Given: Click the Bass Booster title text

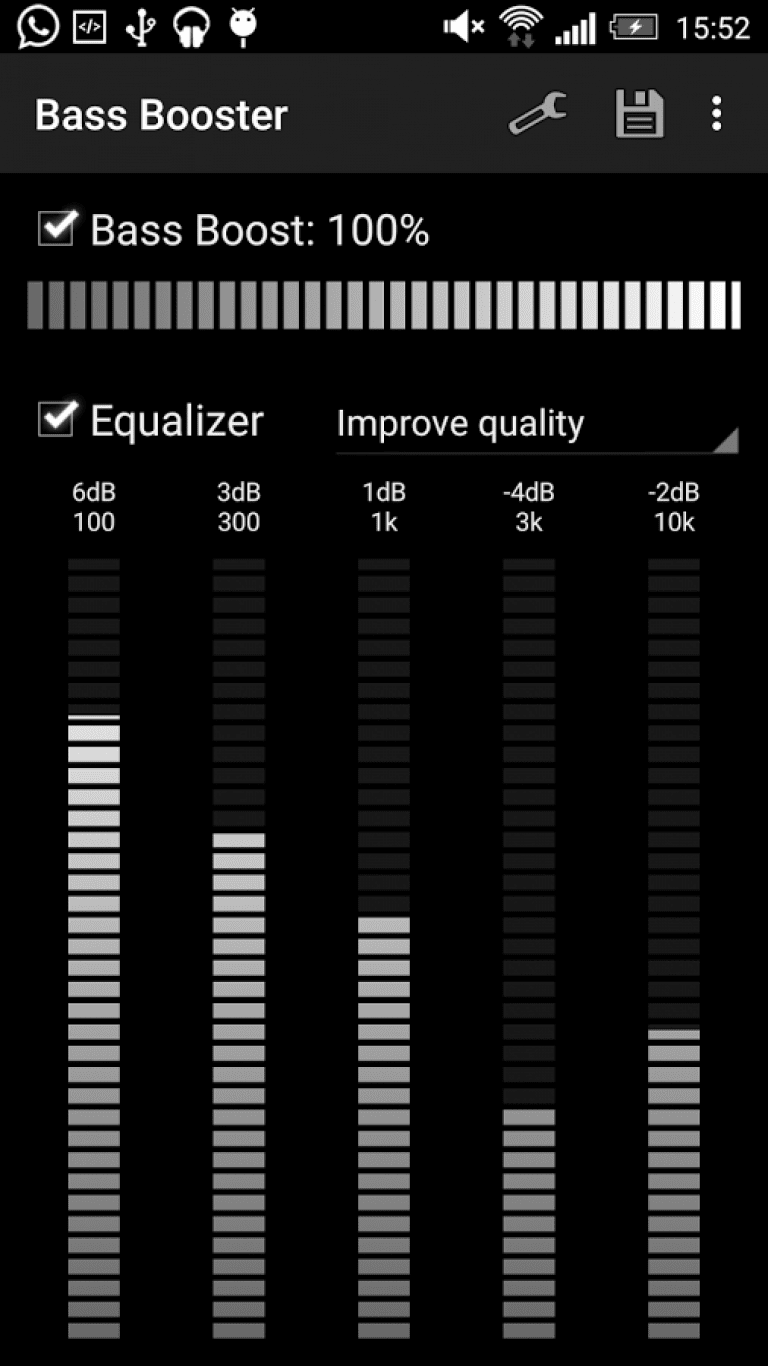Looking at the screenshot, I should [160, 114].
